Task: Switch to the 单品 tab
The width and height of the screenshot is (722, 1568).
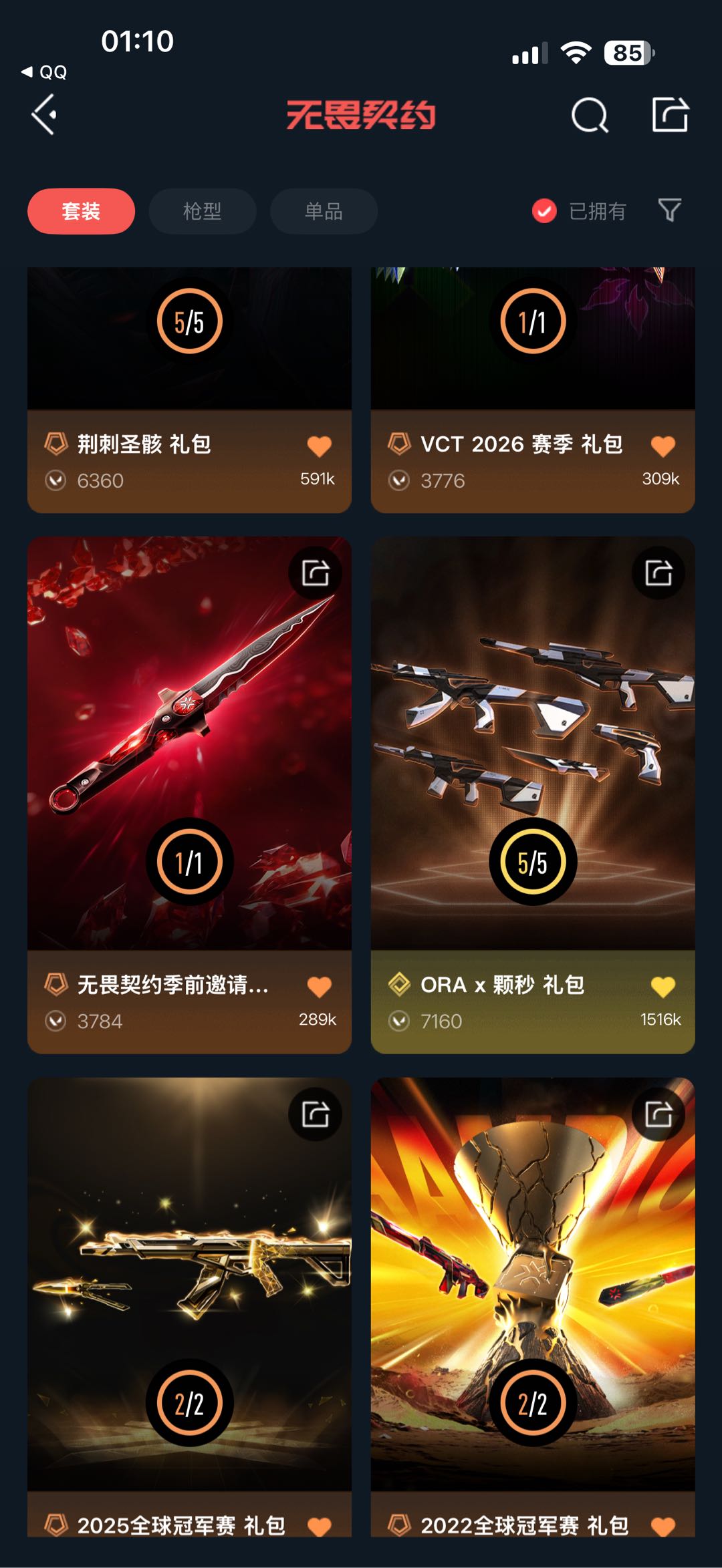Action: (x=324, y=211)
